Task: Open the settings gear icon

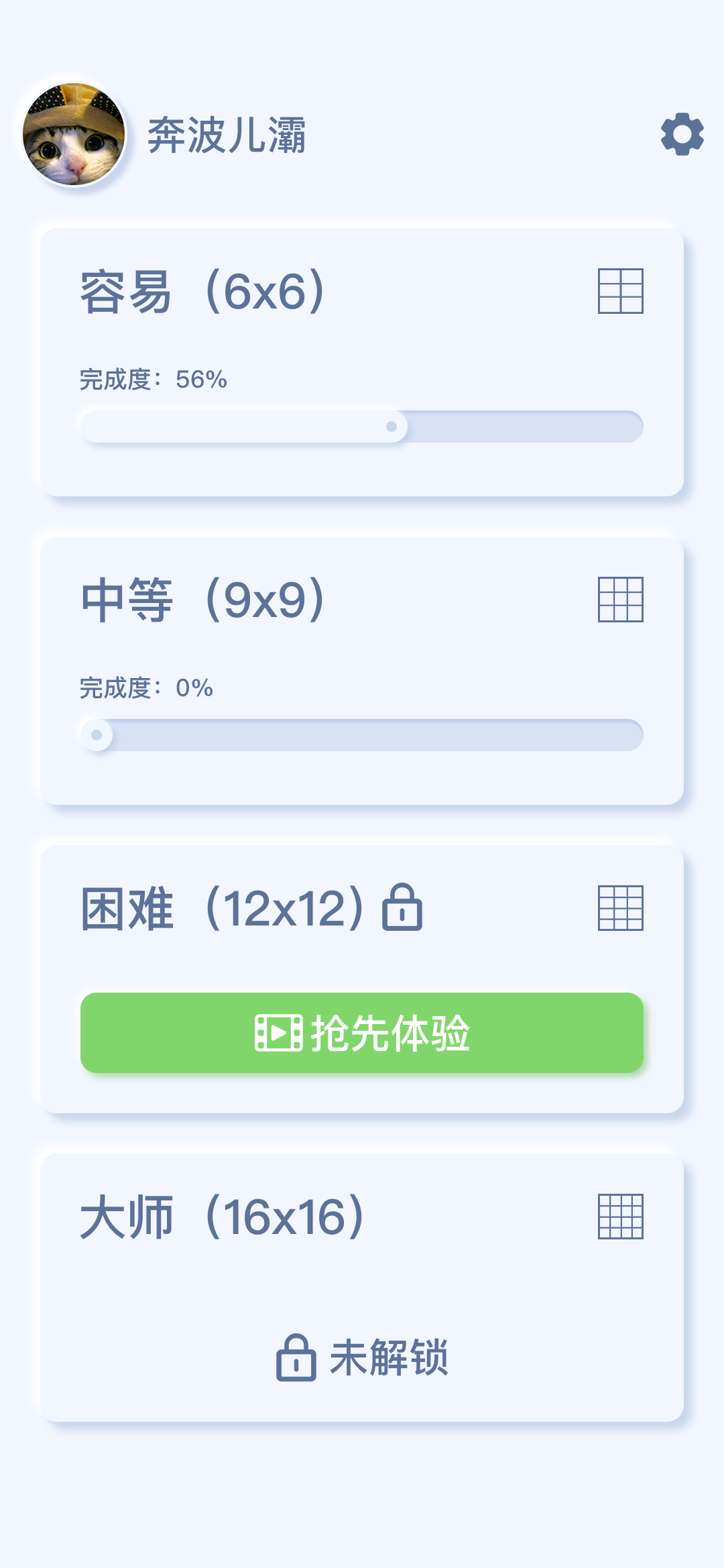Action: 682,134
